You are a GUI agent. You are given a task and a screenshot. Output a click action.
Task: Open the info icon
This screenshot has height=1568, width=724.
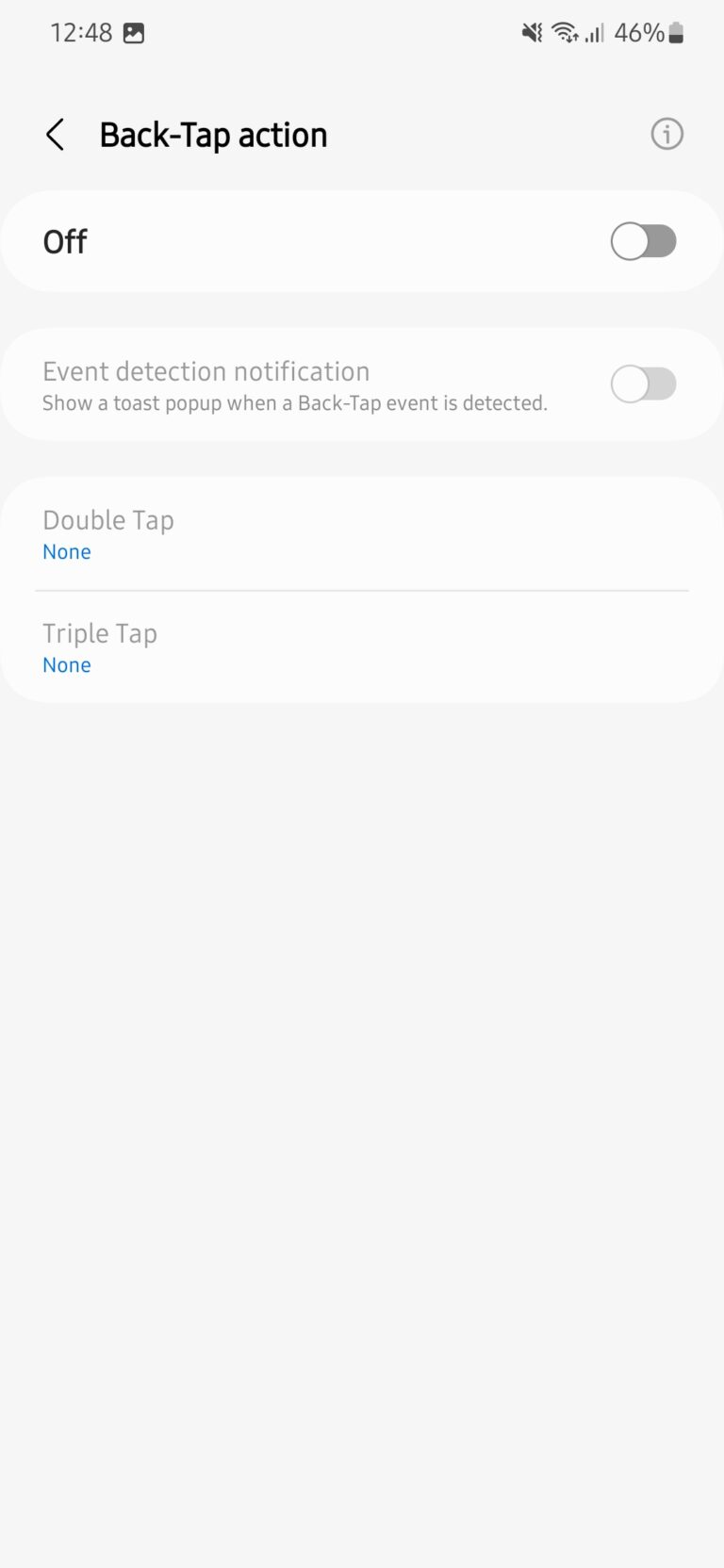click(x=666, y=135)
